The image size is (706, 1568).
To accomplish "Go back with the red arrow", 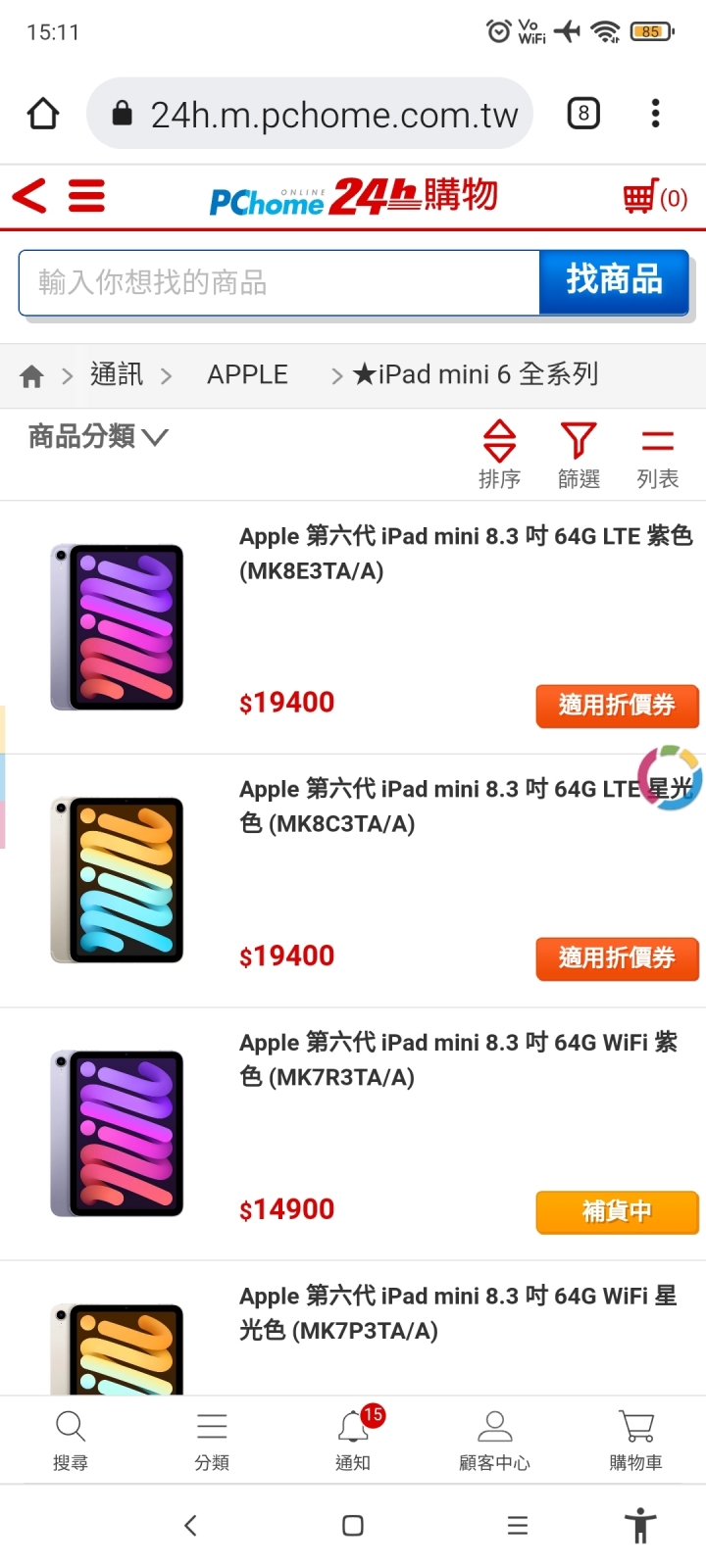I will point(29,196).
